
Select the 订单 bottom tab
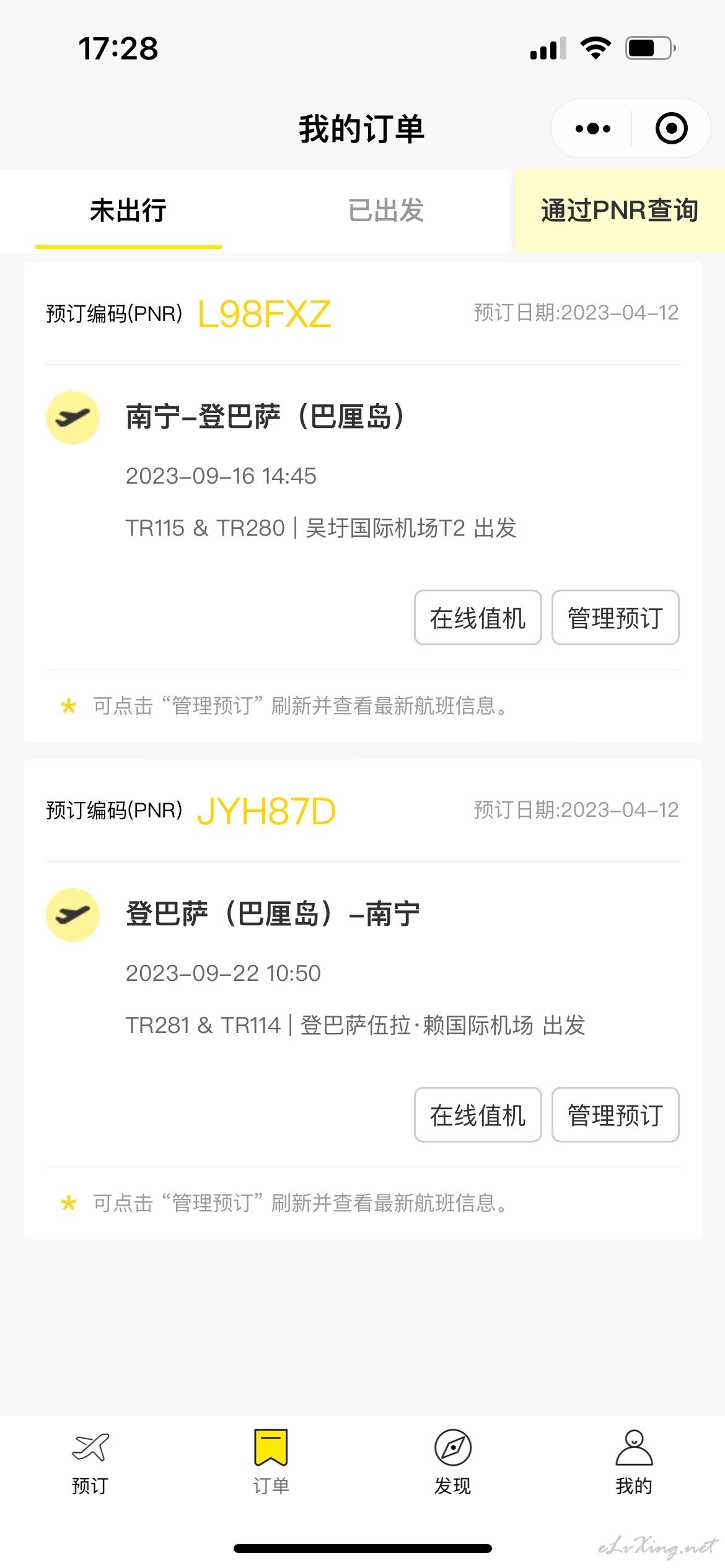pyautogui.click(x=271, y=1463)
